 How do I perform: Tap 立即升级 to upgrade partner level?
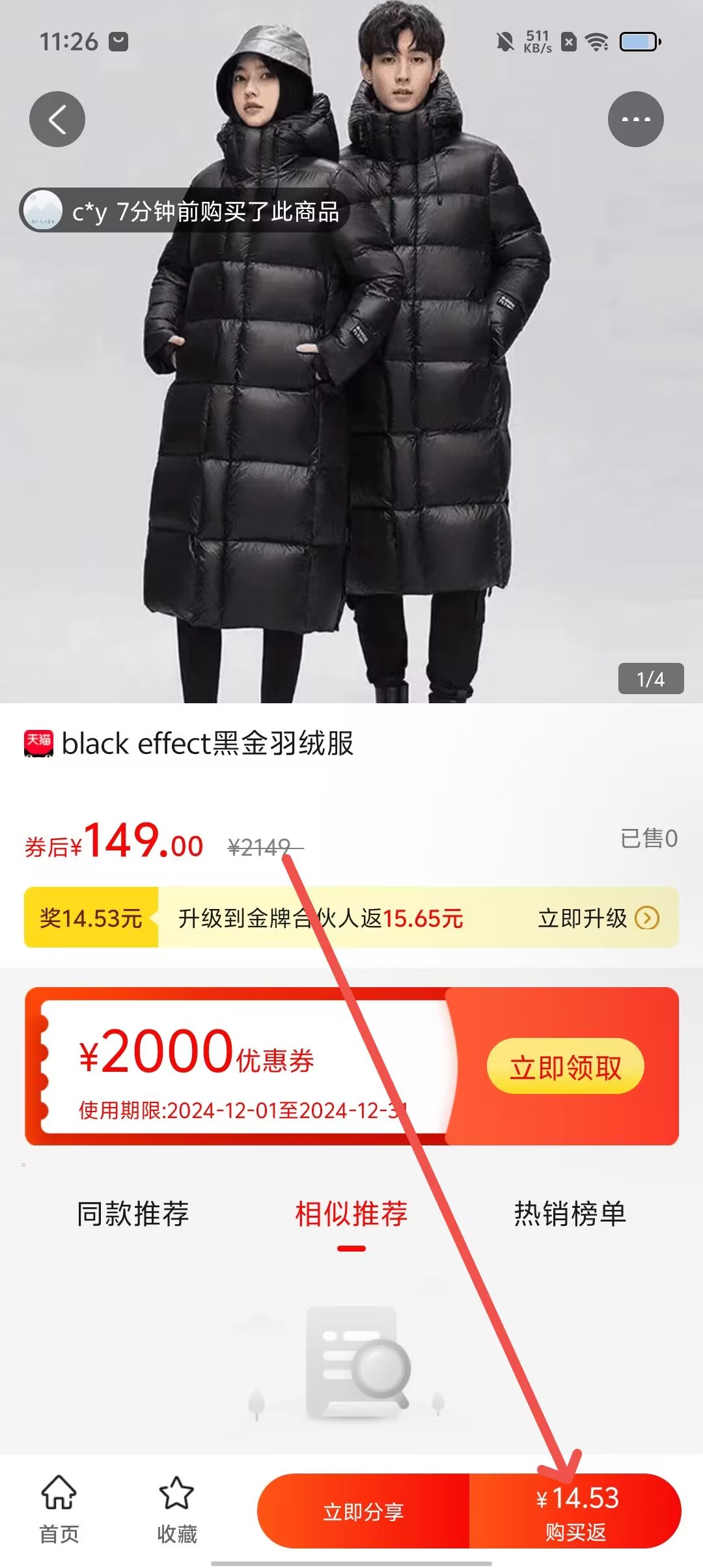598,918
